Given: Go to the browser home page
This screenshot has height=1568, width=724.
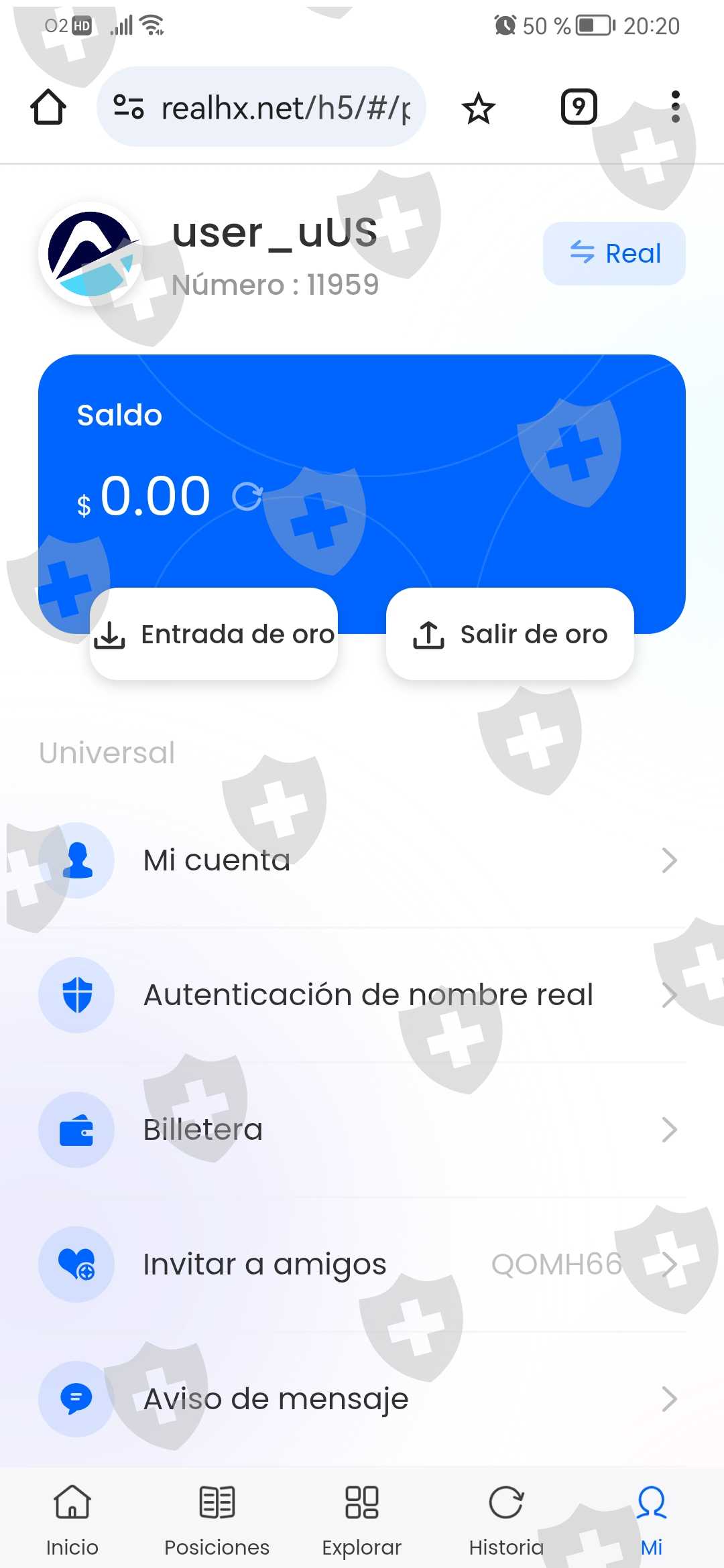Looking at the screenshot, I should point(48,107).
